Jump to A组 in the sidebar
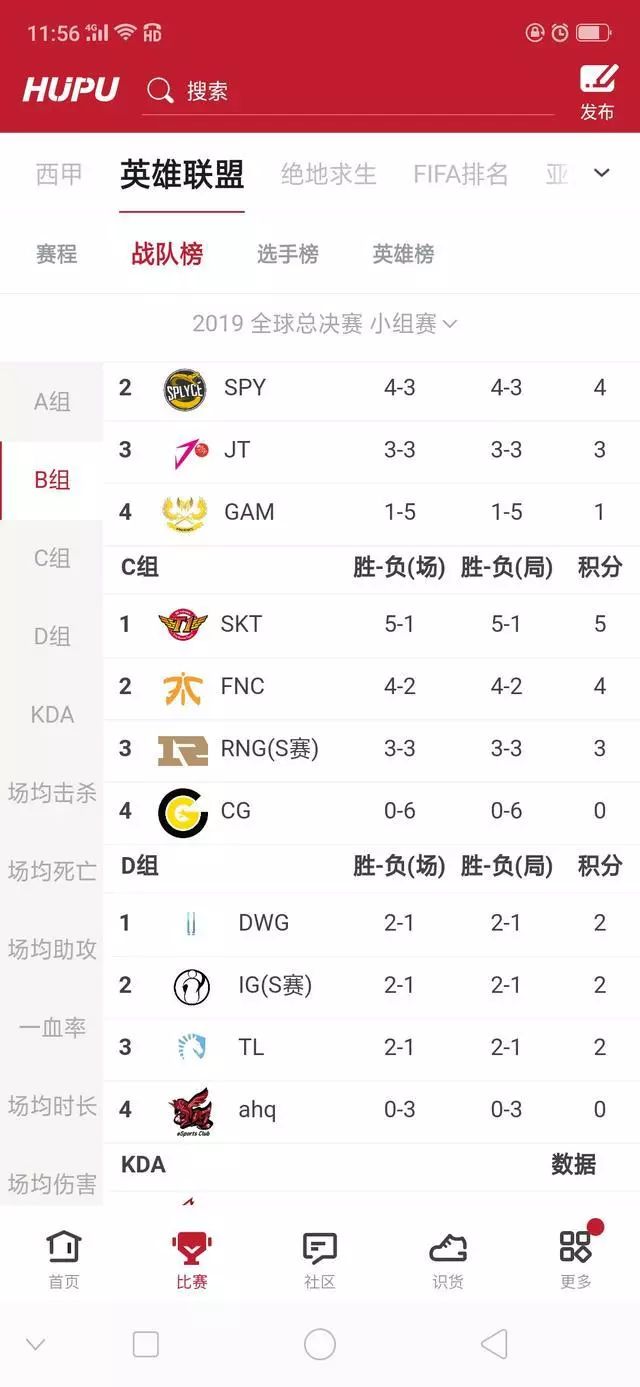This screenshot has height=1387, width=640. 52,402
